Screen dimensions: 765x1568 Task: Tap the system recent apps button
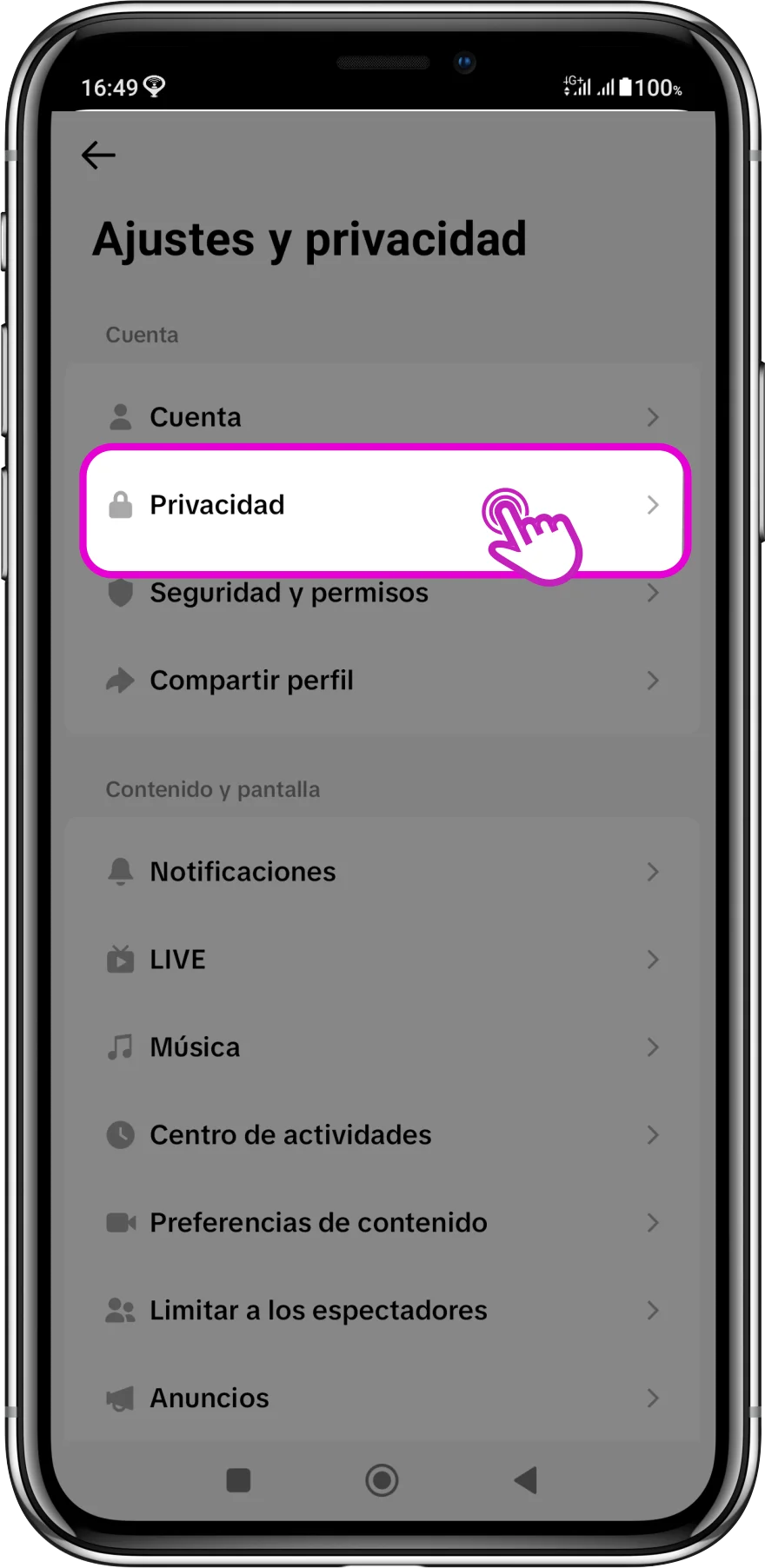[238, 1480]
